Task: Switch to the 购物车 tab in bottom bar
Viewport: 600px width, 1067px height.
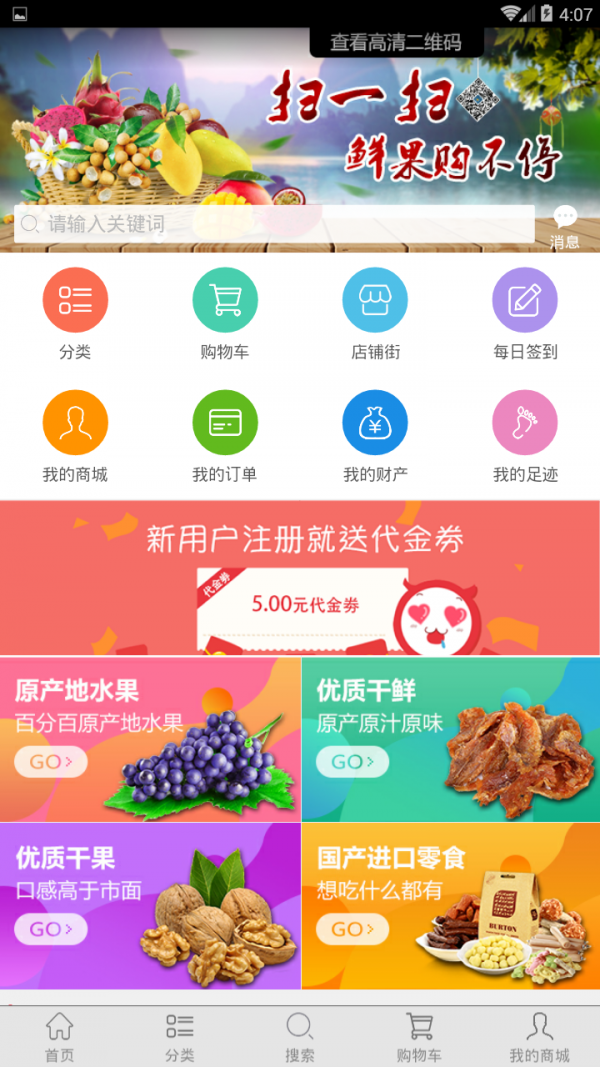Action: pyautogui.click(x=419, y=1036)
